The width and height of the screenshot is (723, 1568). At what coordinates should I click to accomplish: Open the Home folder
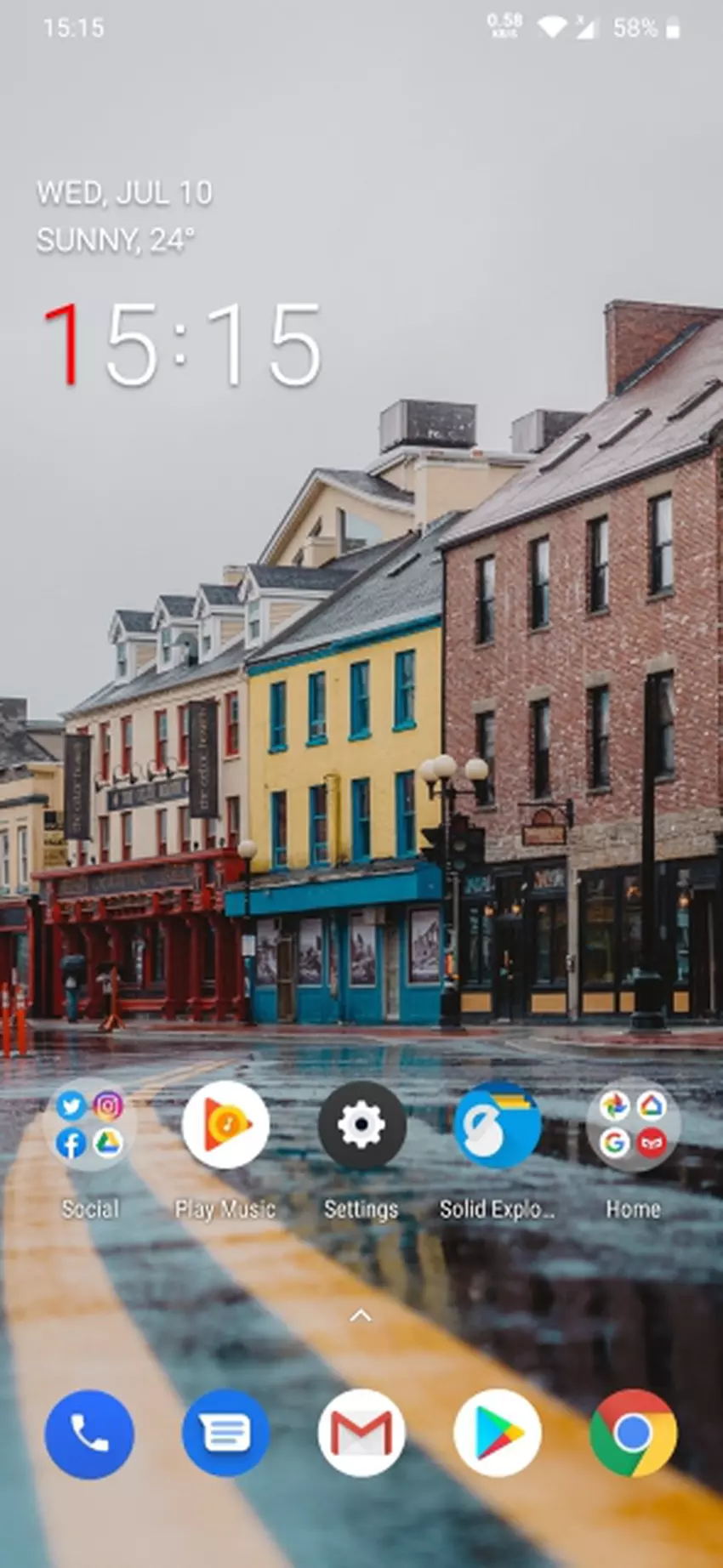click(633, 1125)
